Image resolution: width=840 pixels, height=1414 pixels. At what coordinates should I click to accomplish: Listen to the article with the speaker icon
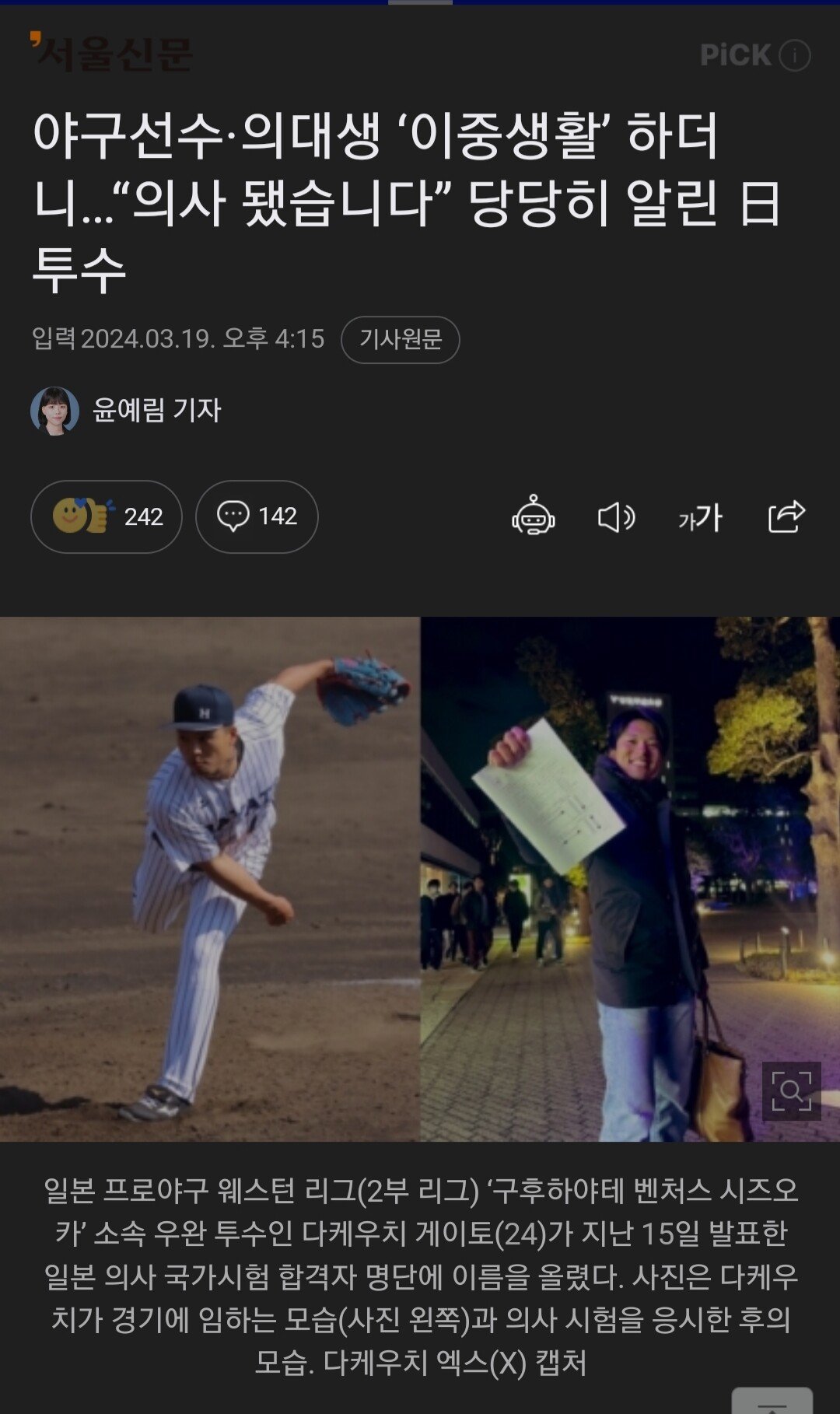point(617,517)
